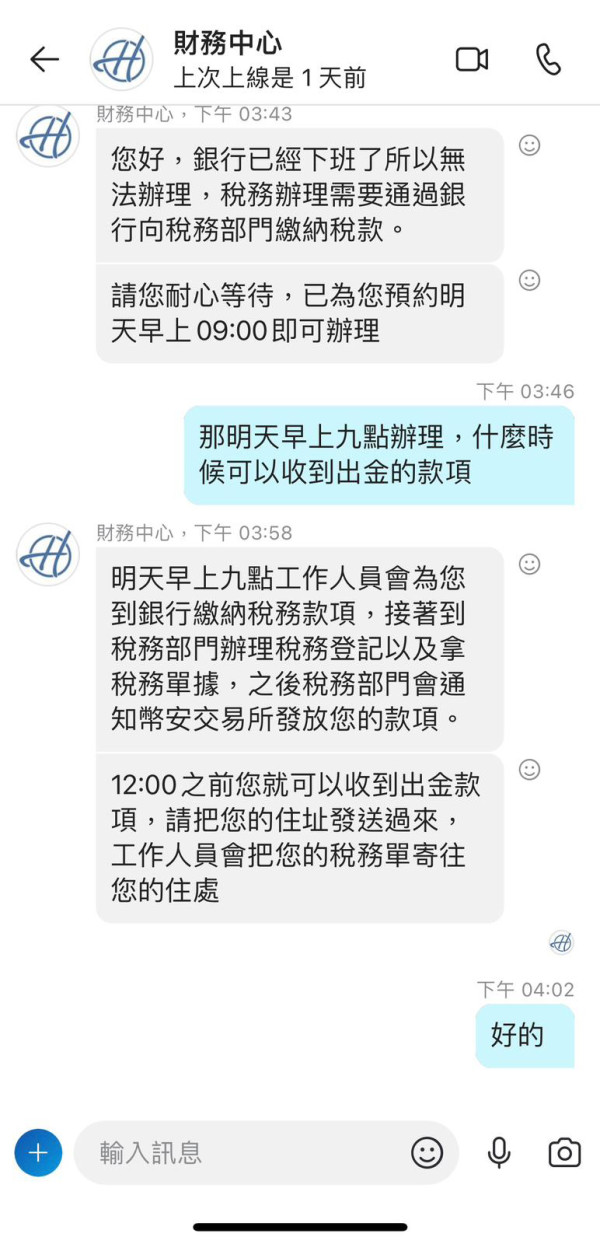Open 財務中心 profile from the header avatar
Image resolution: width=600 pixels, height=1244 pixels.
point(121,60)
